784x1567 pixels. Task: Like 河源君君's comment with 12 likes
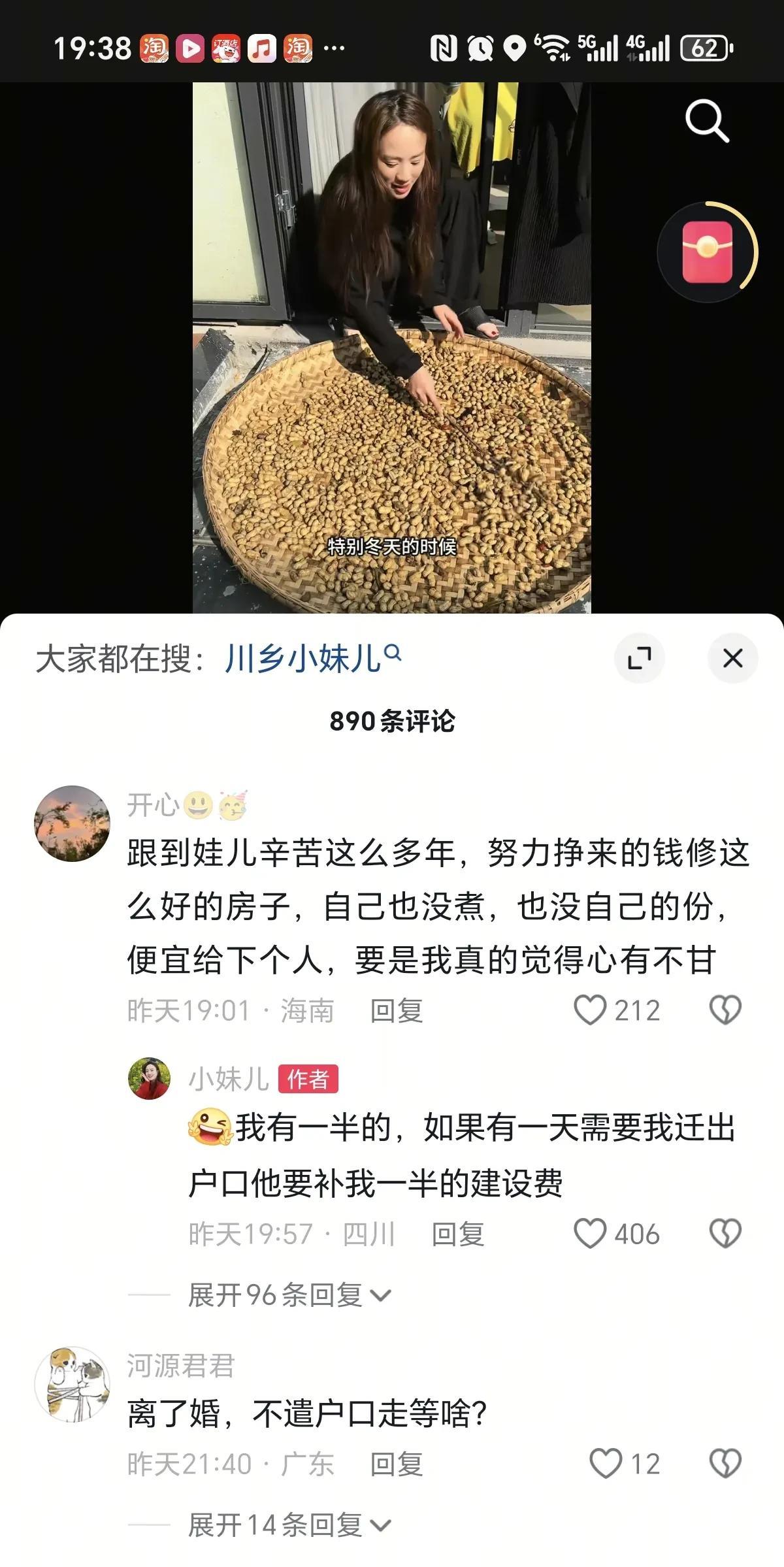606,1463
